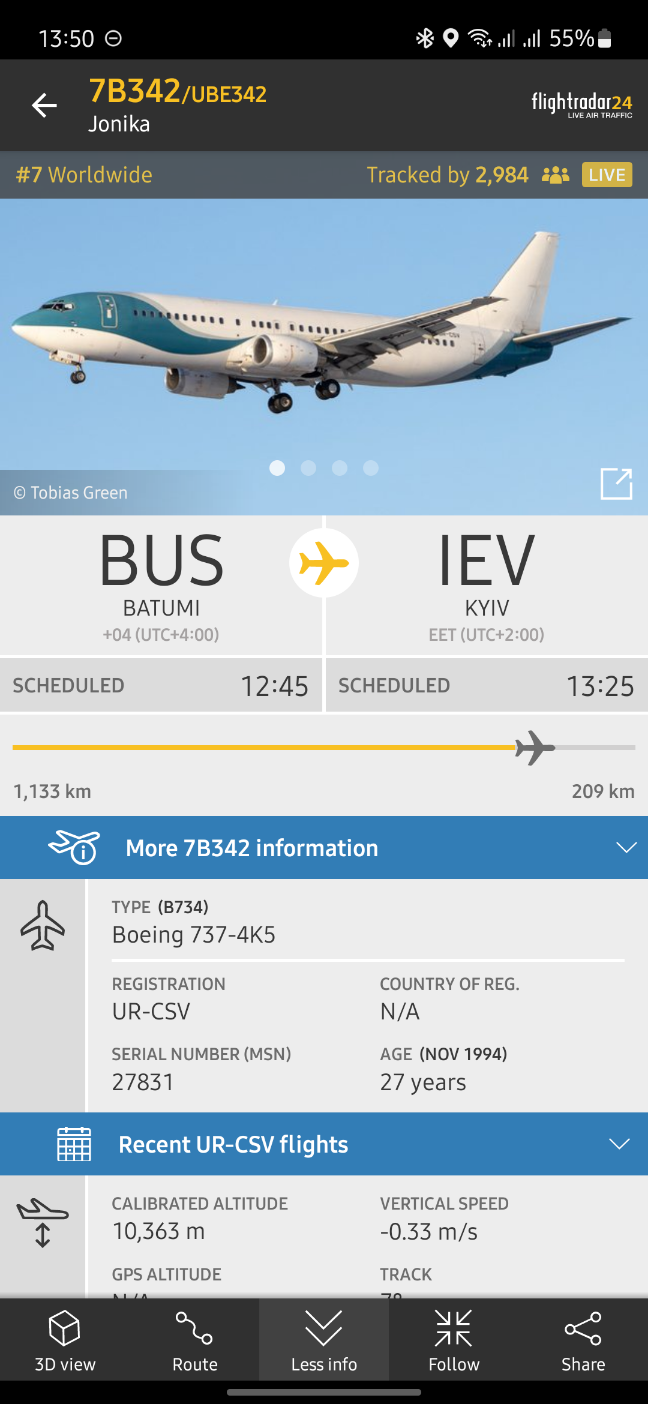Go back using the top-left arrow
648x1404 pixels.
44,105
